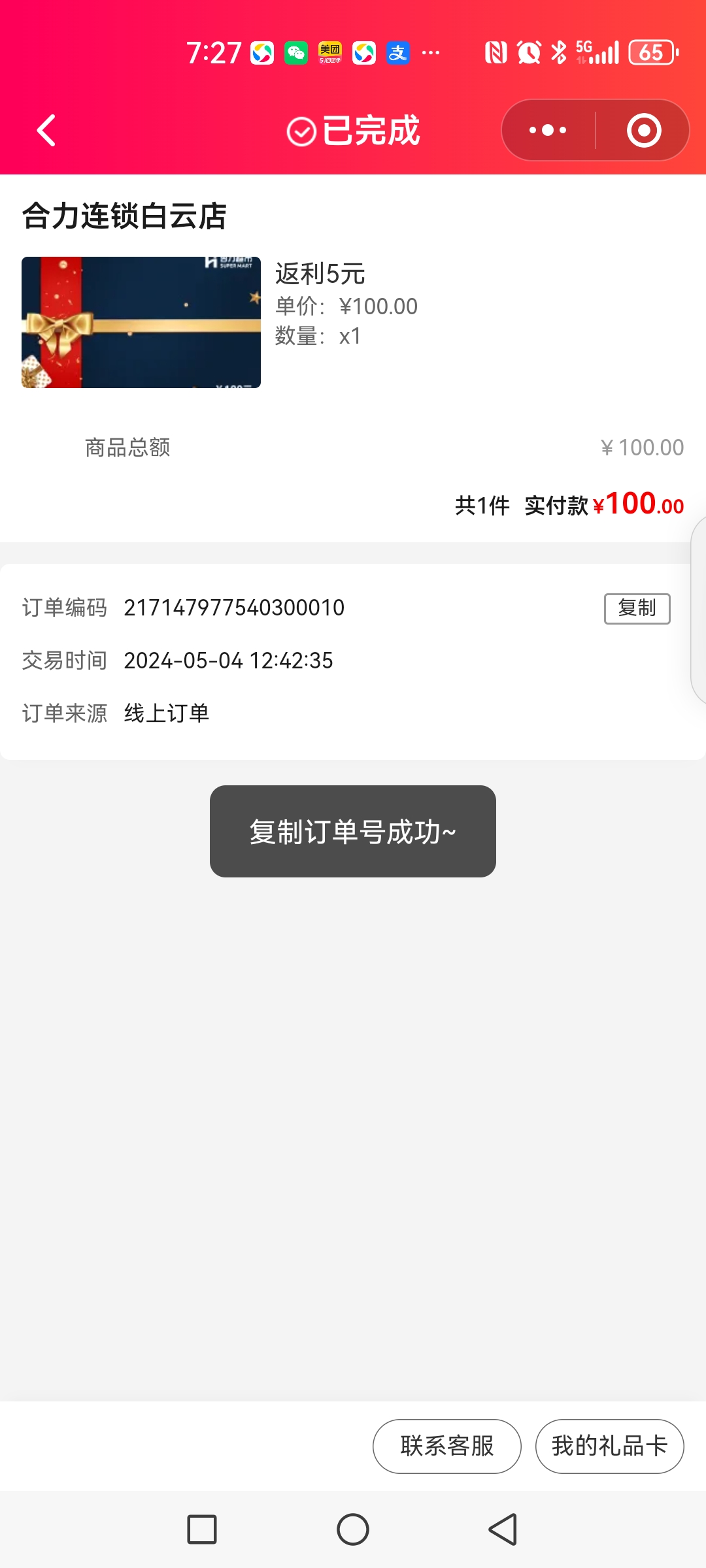Open the mini program three-dot menu

click(548, 131)
